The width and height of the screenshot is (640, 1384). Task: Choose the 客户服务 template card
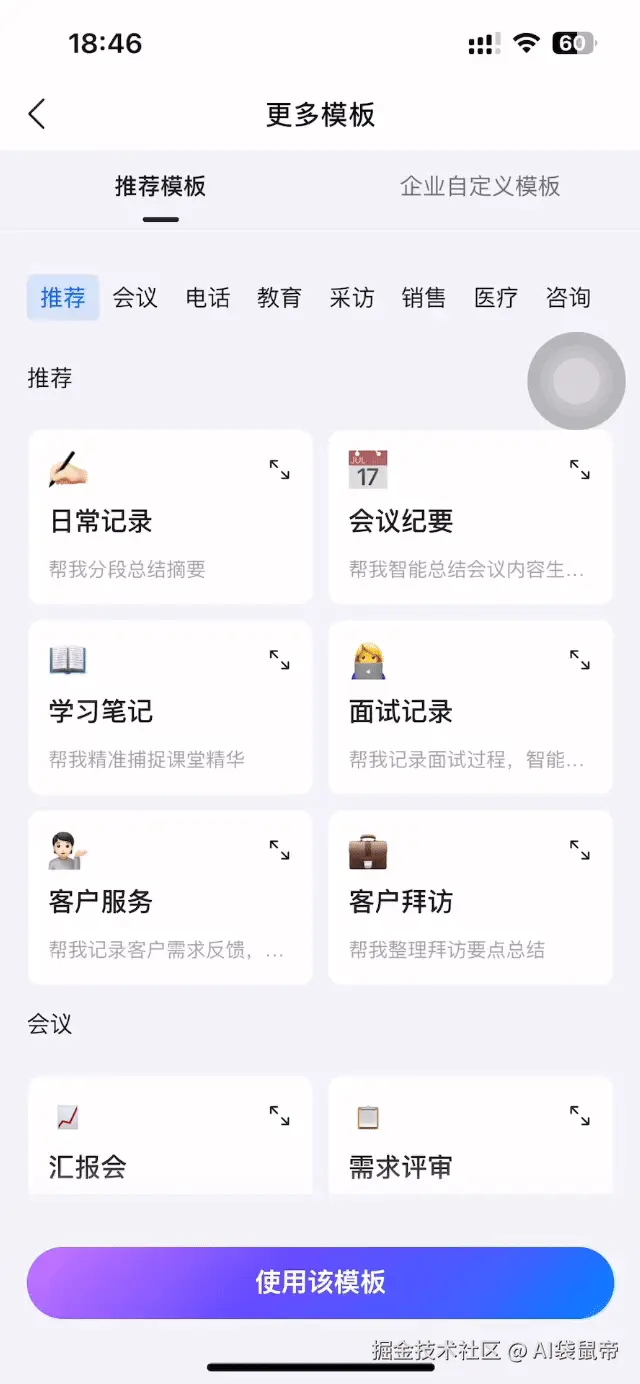tap(150, 900)
